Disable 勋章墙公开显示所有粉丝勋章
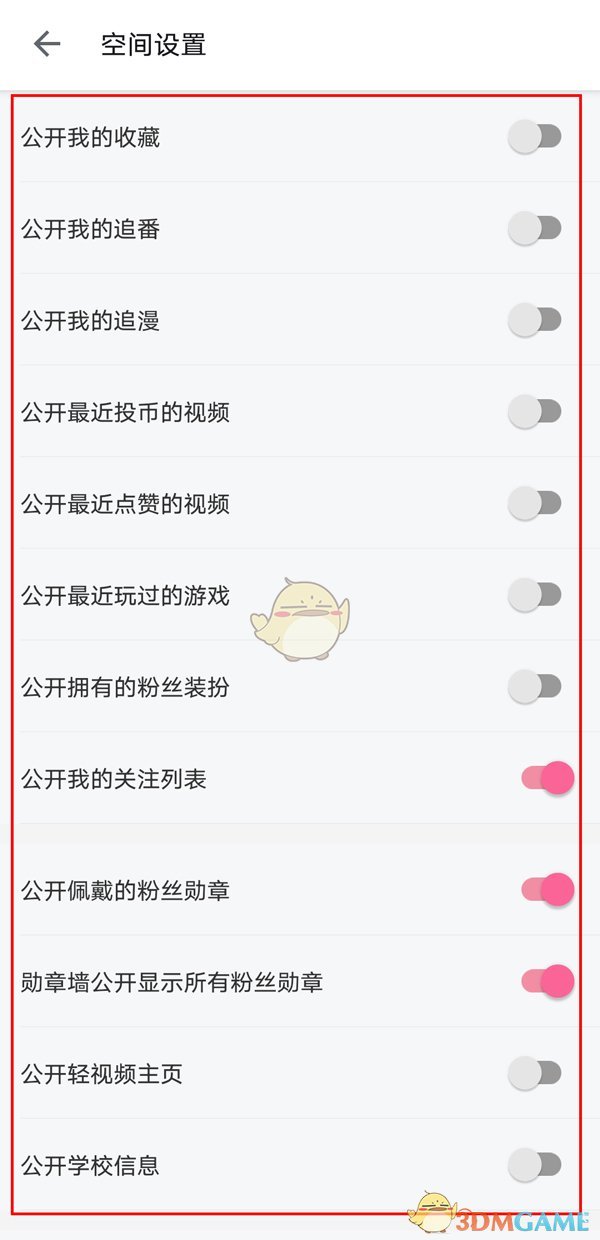 click(547, 981)
